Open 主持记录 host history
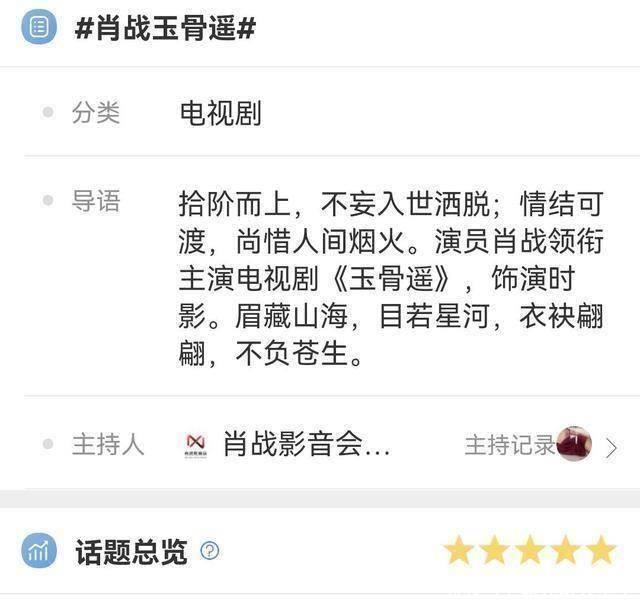Screen dimensions: 640x604 [510, 445]
